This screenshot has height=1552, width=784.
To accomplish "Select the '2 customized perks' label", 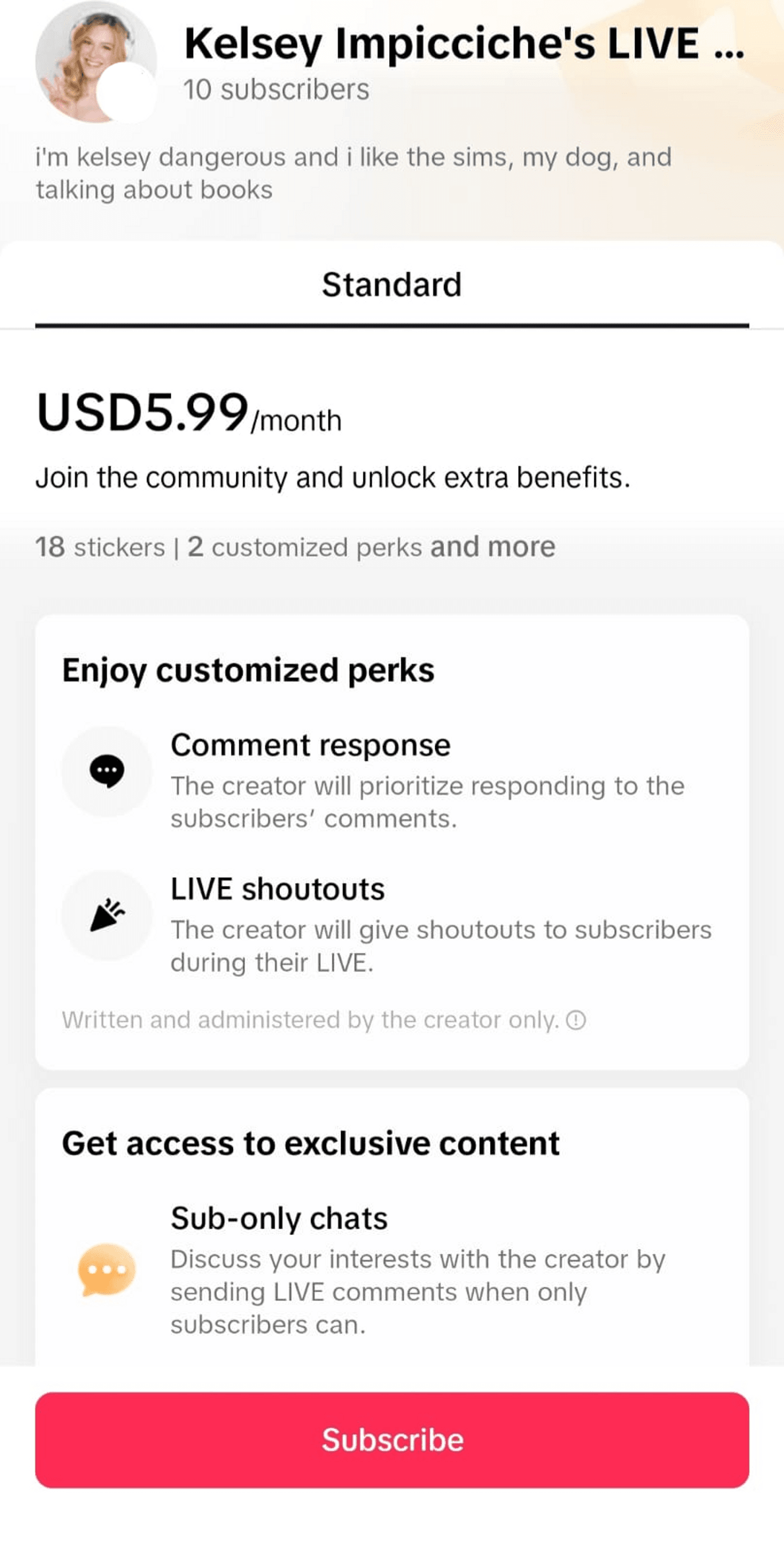I will pyautogui.click(x=305, y=547).
